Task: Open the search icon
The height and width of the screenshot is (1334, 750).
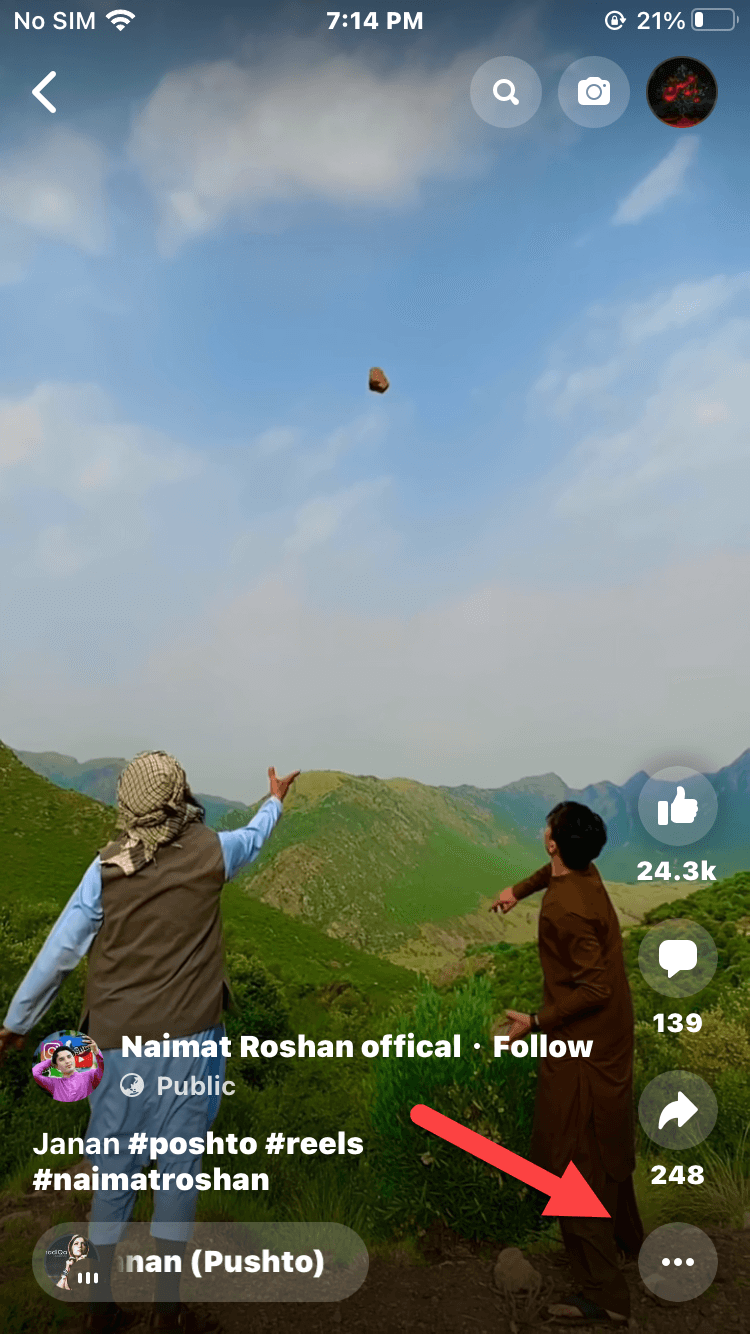Action: pos(506,92)
